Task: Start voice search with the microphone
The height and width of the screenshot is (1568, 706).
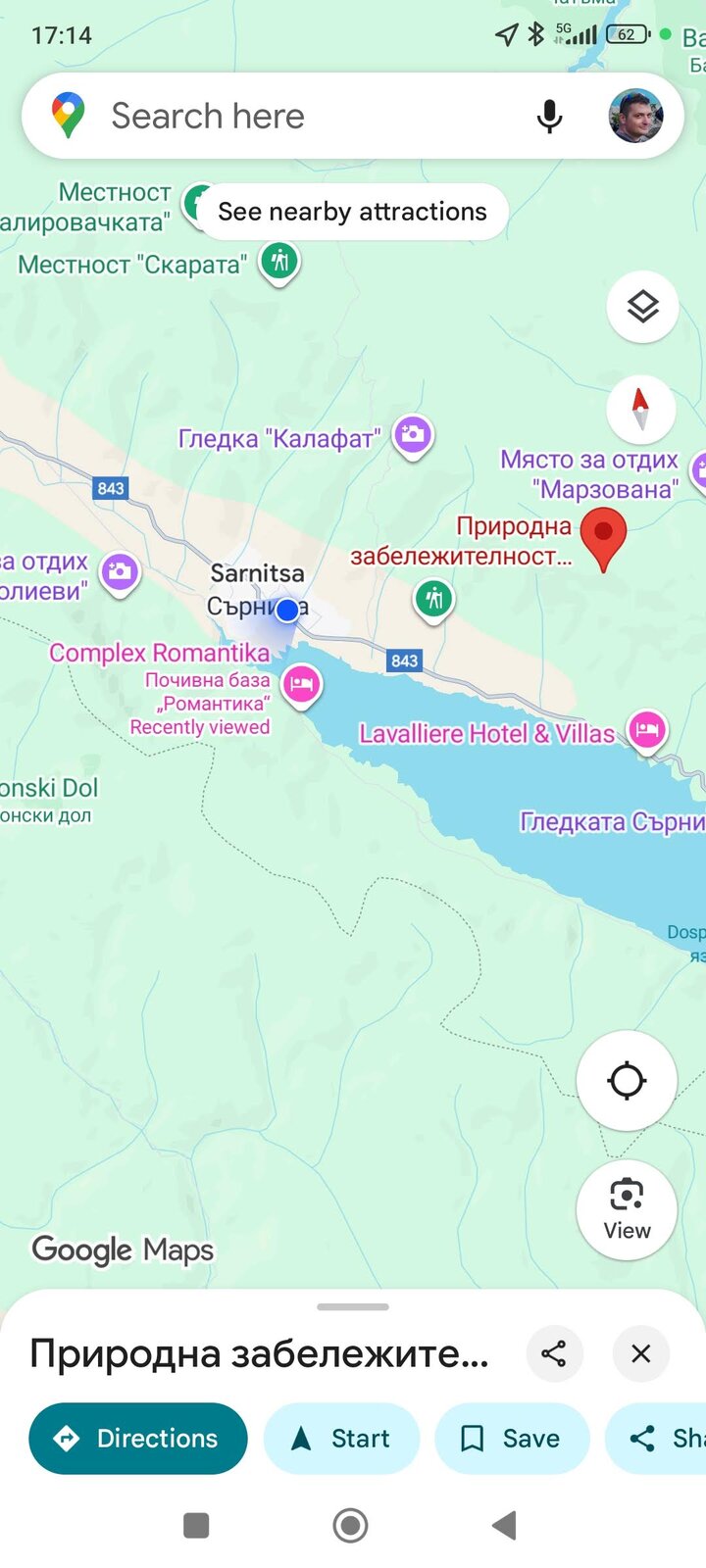Action: coord(549,117)
